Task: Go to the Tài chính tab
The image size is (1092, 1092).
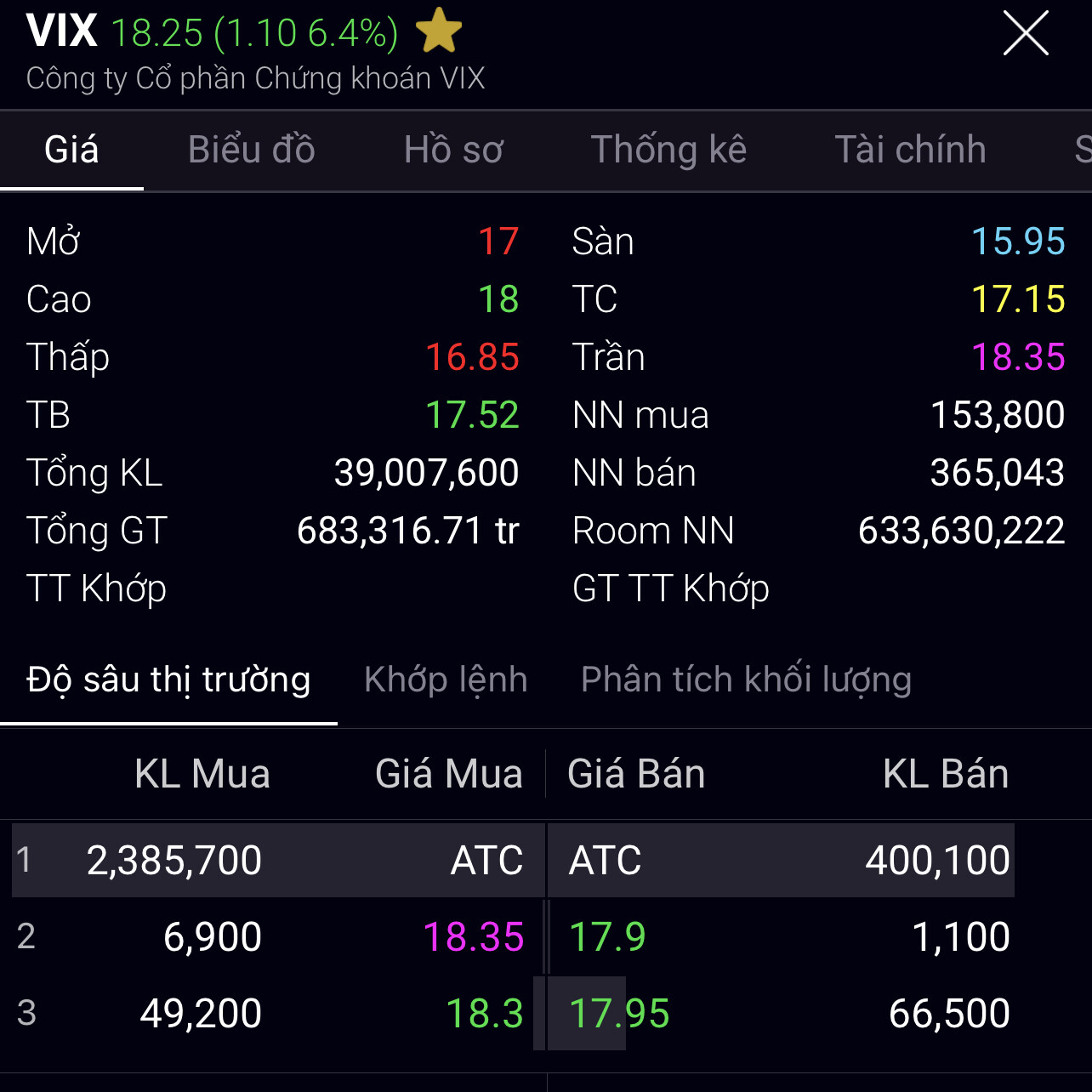Action: point(910,150)
